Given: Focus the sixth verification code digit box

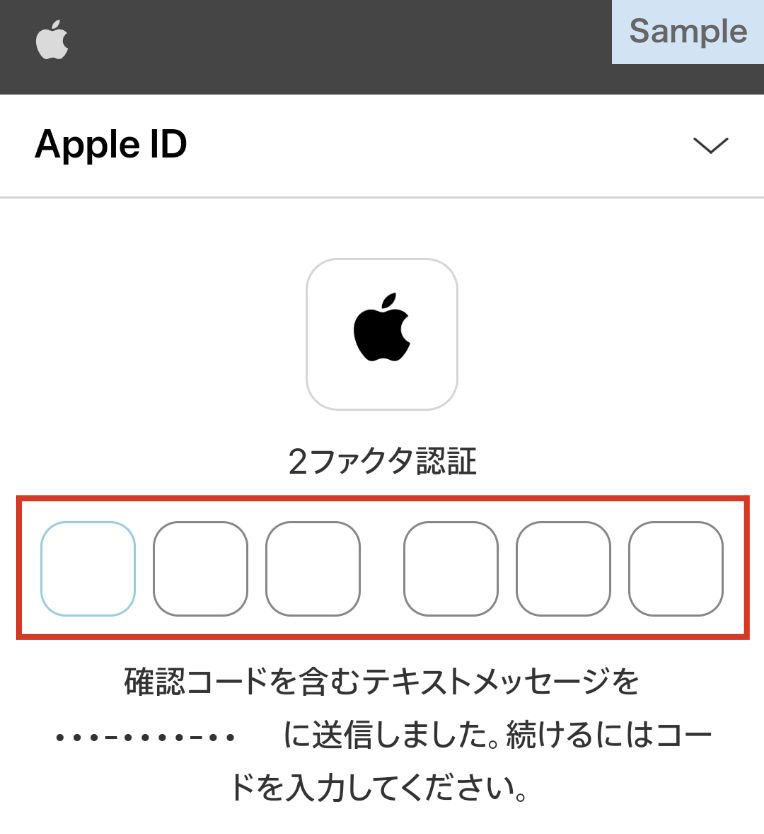Looking at the screenshot, I should (675, 568).
